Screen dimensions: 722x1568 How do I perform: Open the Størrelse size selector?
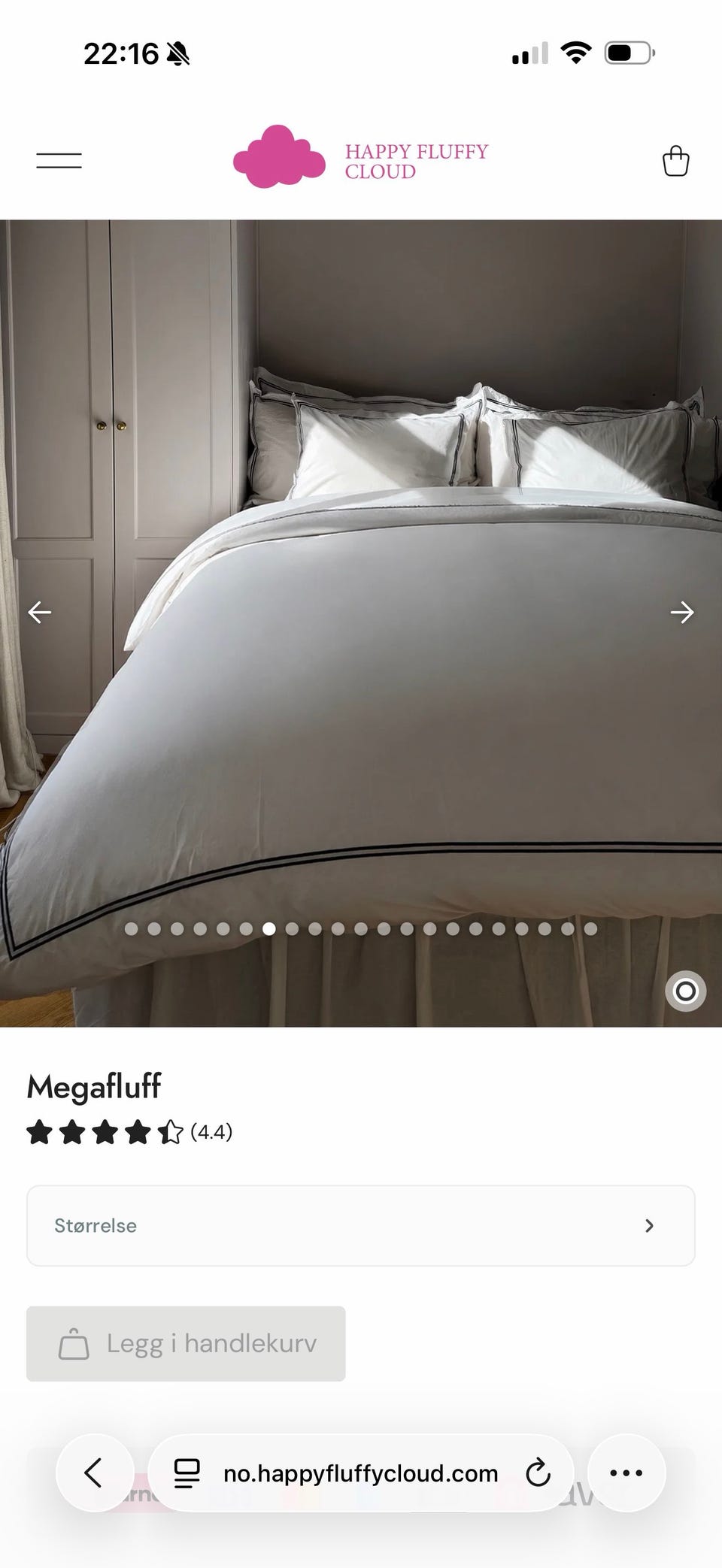click(x=361, y=1225)
